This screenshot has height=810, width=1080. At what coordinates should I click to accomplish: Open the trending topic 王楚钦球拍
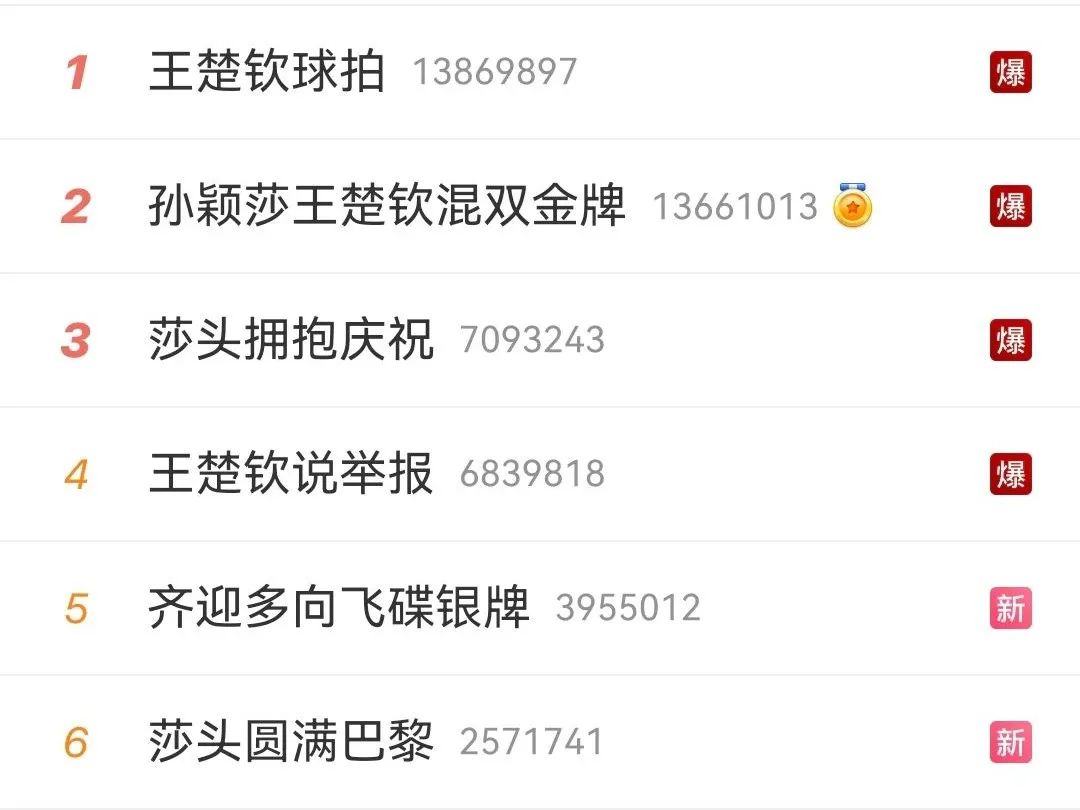[267, 72]
